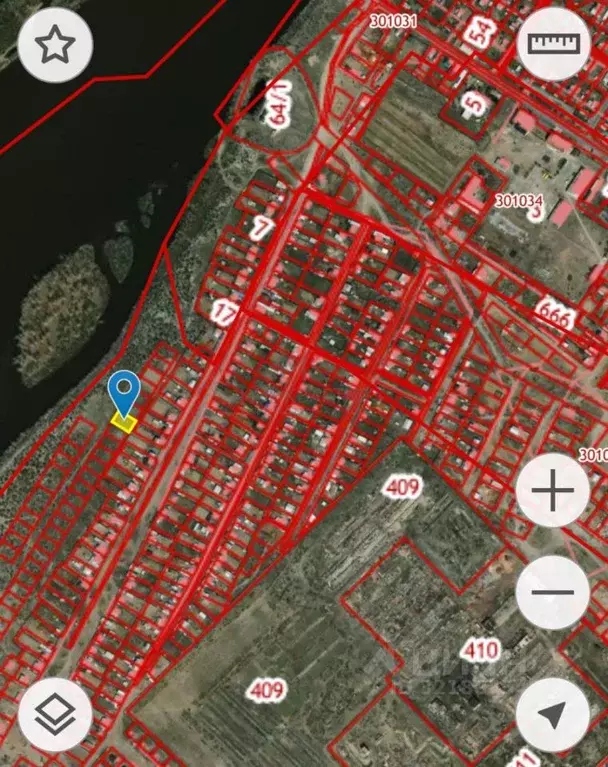Open the map layers selector

tap(55, 714)
